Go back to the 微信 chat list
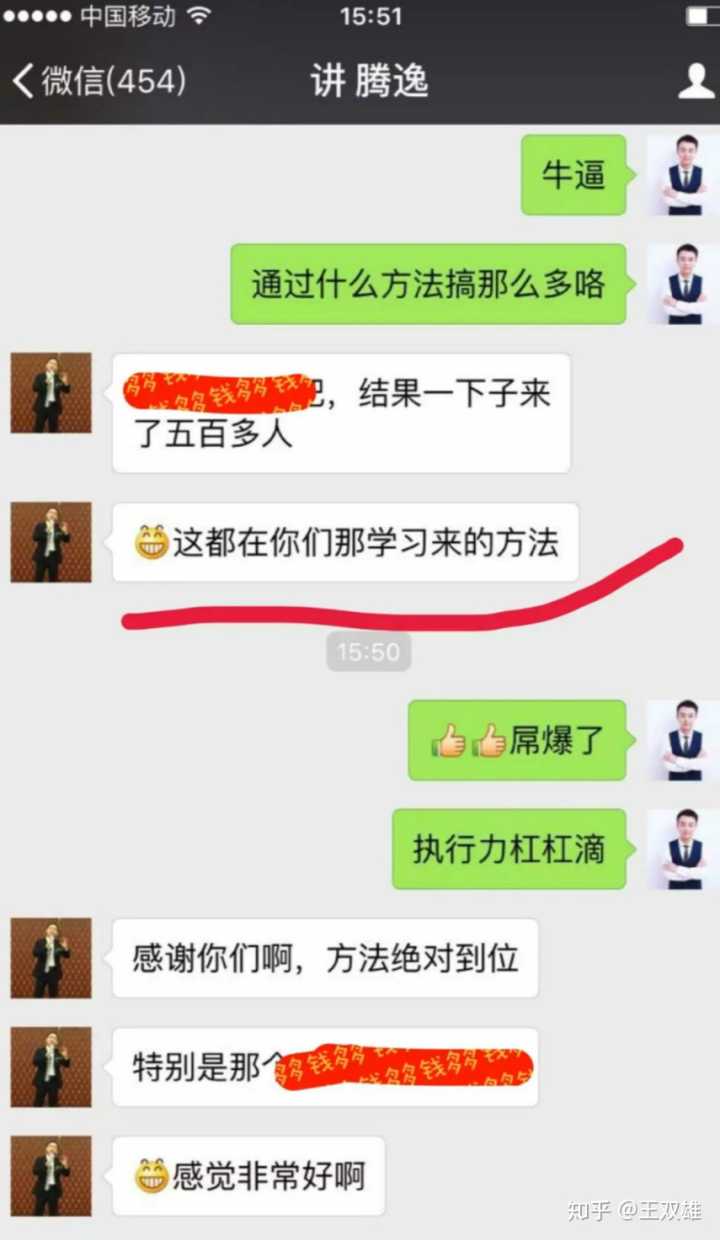 (x=98, y=81)
